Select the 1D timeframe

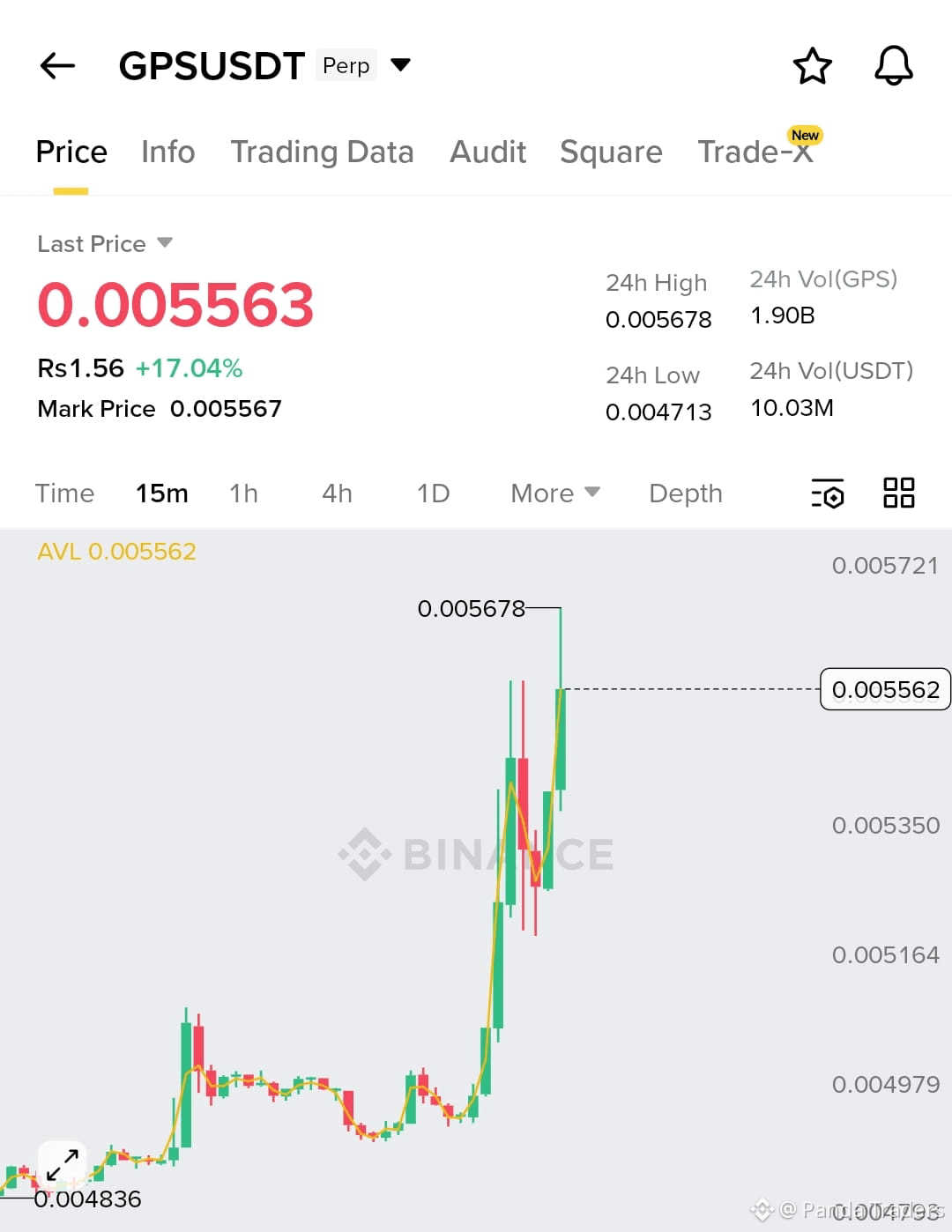pyautogui.click(x=433, y=494)
